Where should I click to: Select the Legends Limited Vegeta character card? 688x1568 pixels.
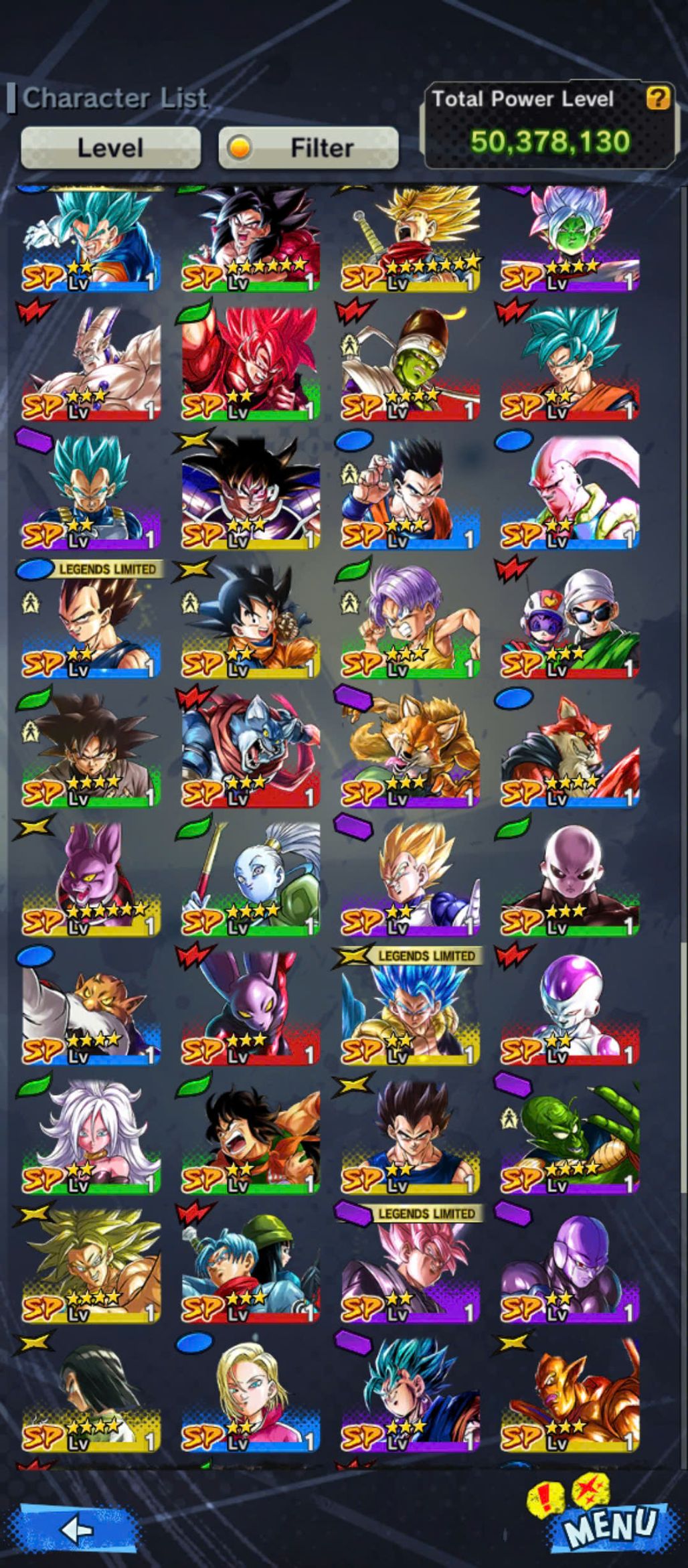[90, 623]
